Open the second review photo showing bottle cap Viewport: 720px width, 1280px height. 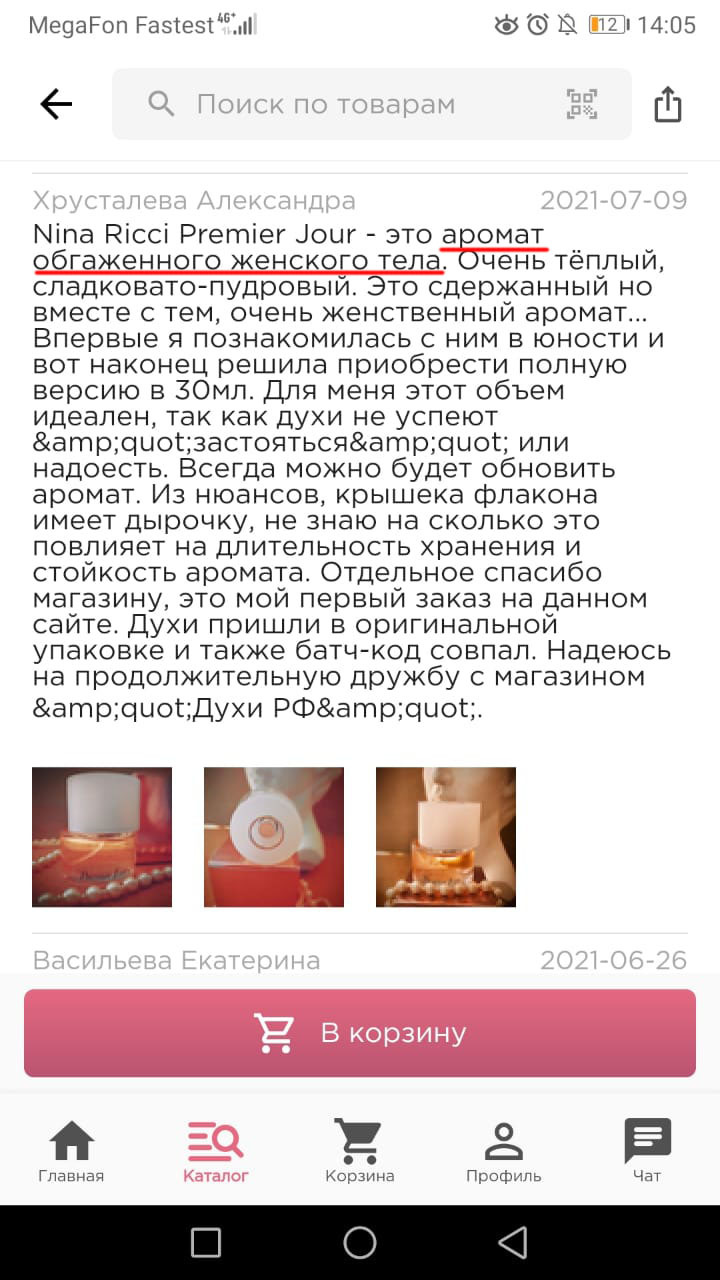coord(274,837)
